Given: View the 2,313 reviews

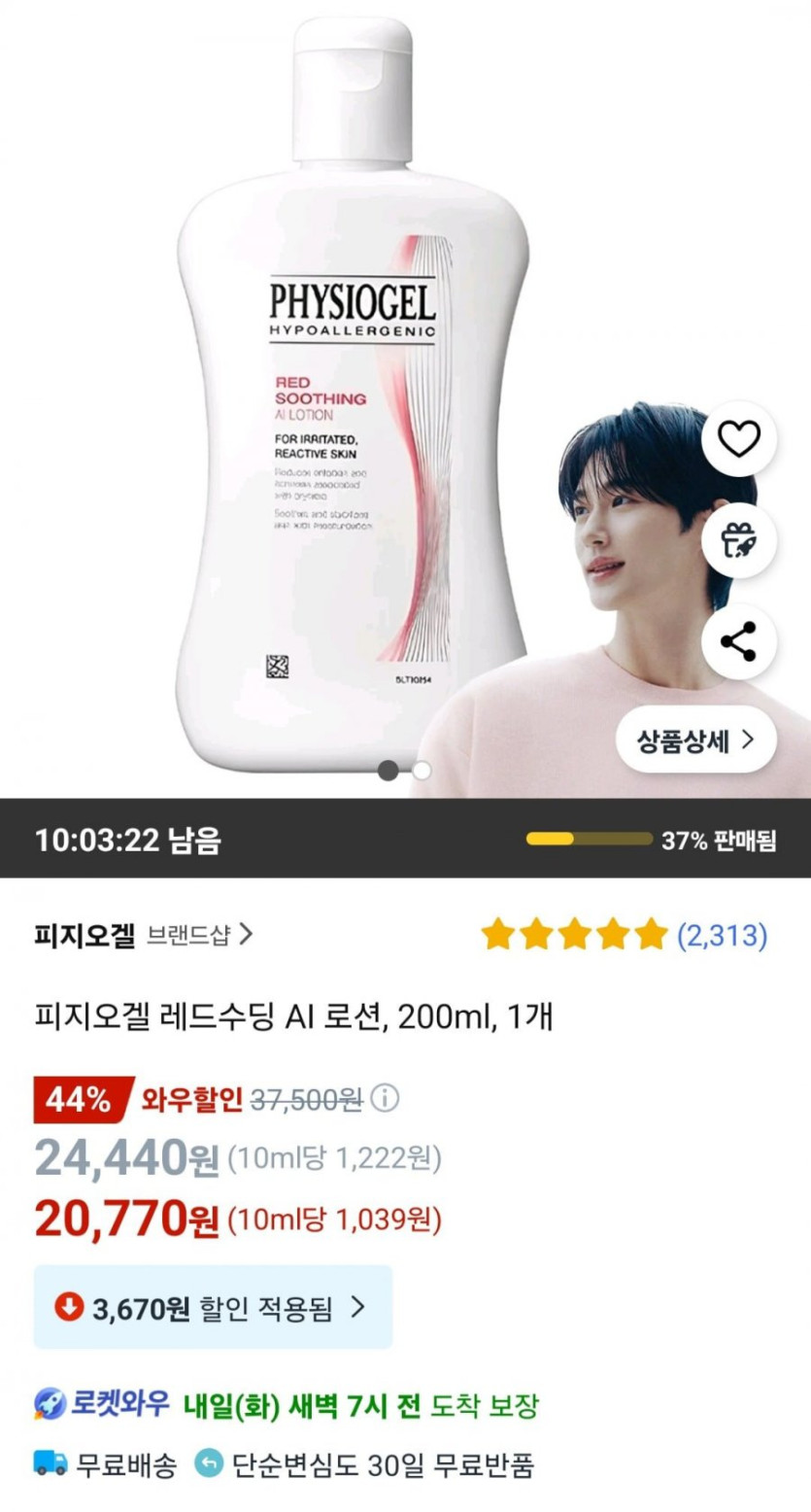Looking at the screenshot, I should click(x=722, y=936).
